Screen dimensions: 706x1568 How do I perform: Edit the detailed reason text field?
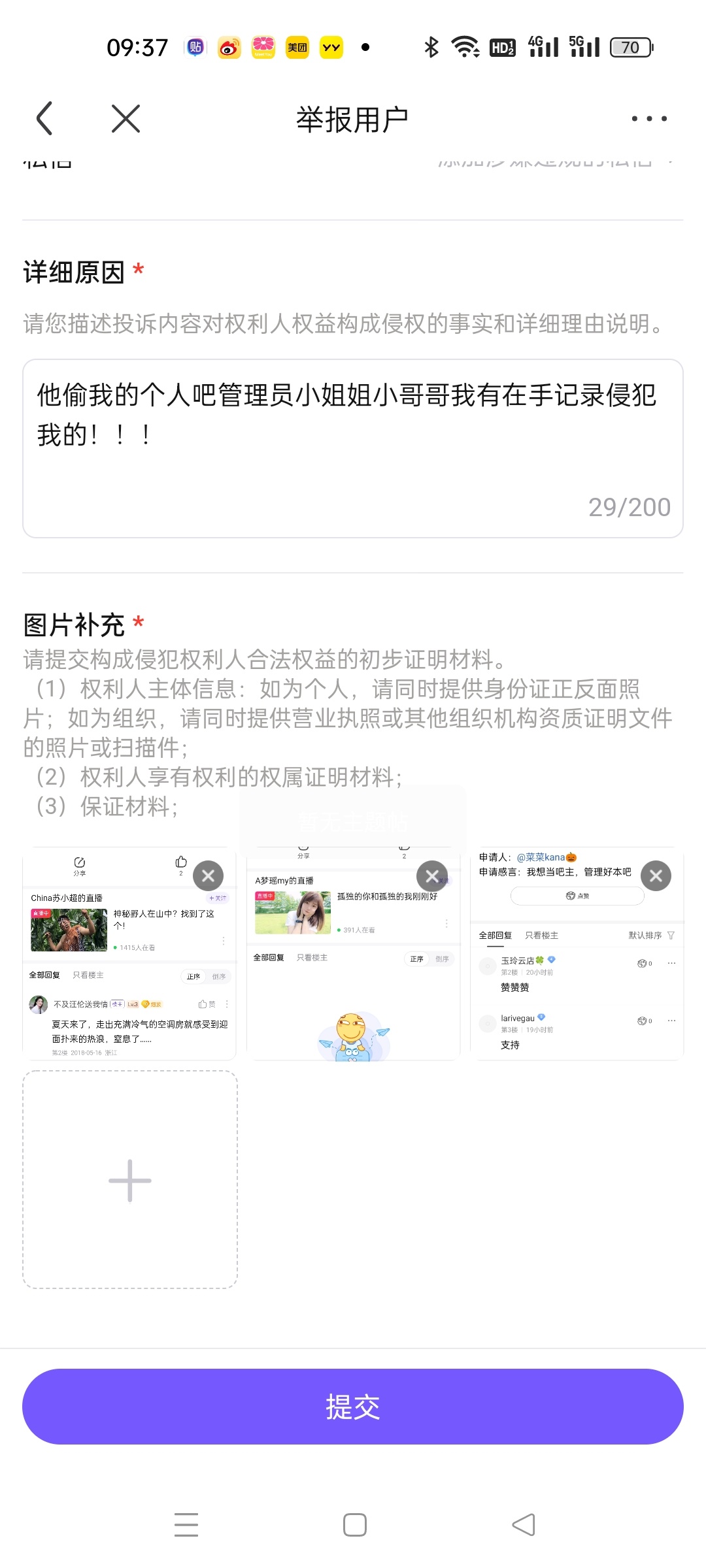click(x=353, y=448)
